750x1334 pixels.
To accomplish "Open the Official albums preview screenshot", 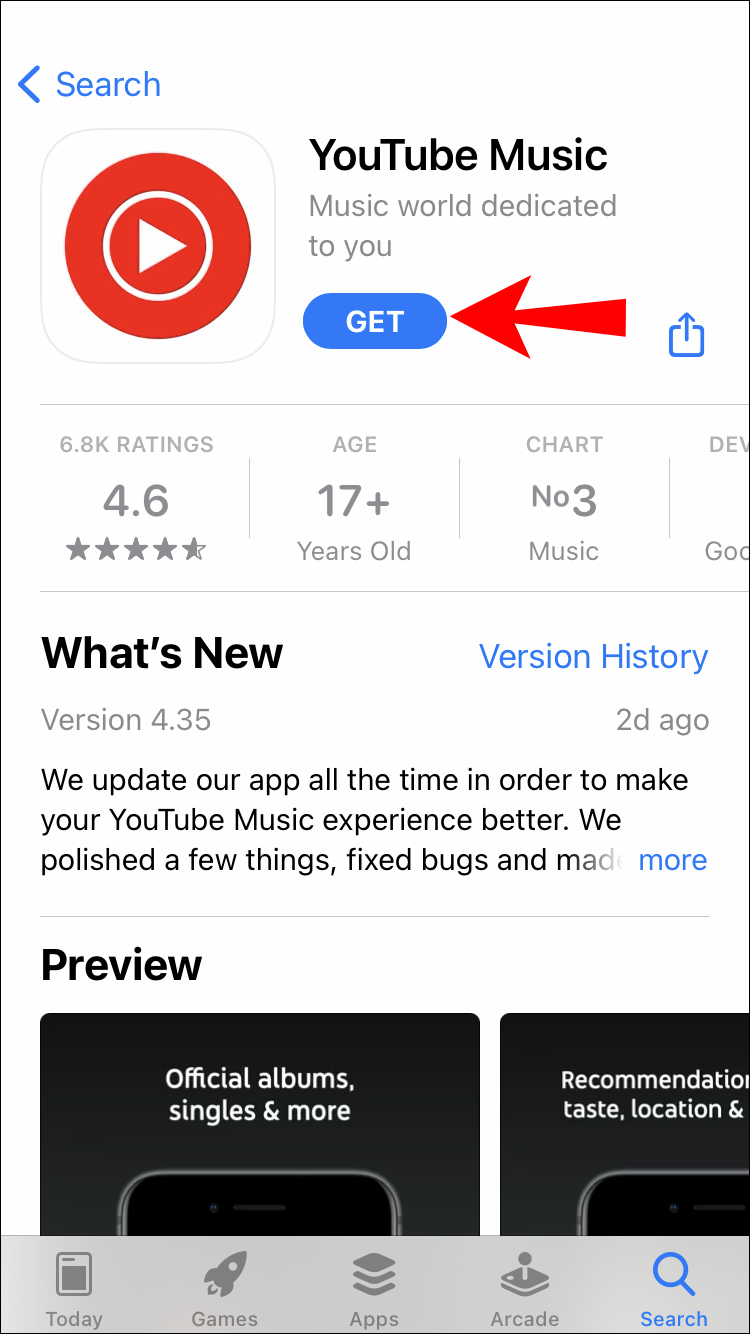I will pyautogui.click(x=259, y=1120).
